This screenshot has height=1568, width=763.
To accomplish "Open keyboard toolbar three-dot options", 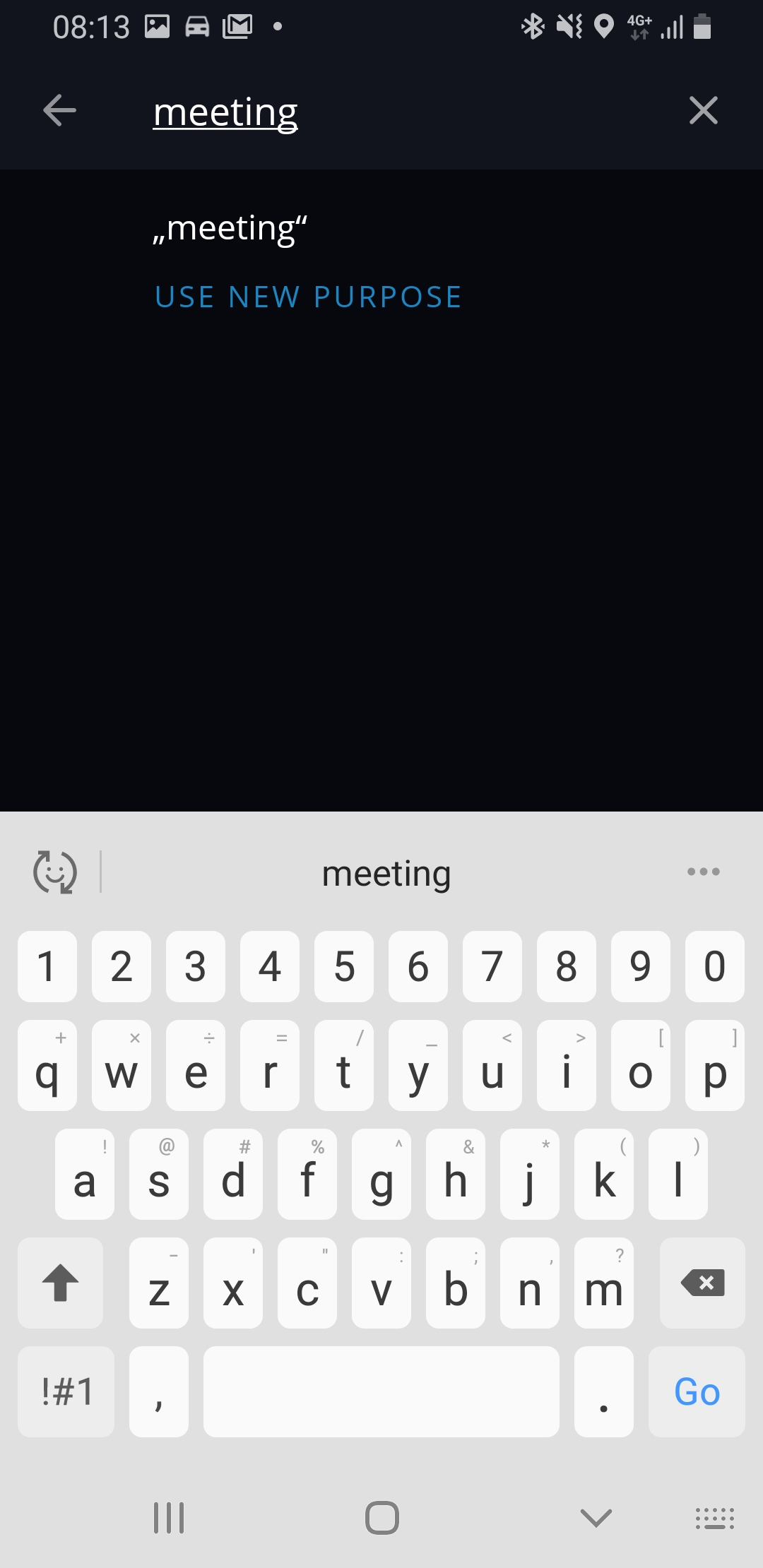I will coord(703,872).
